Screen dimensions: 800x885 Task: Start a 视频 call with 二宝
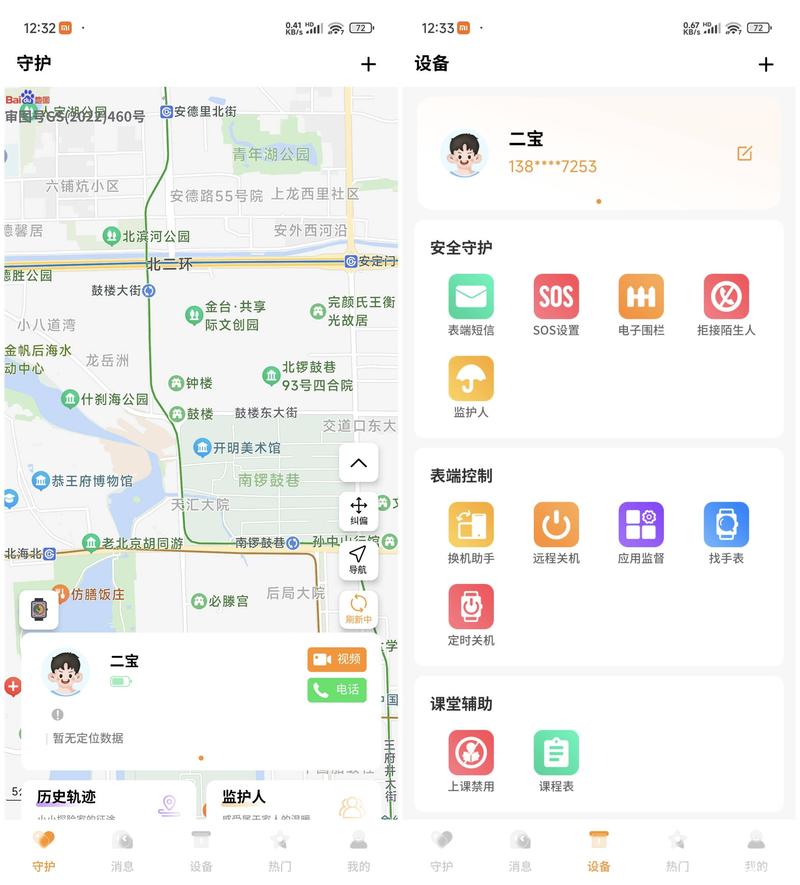(x=337, y=659)
